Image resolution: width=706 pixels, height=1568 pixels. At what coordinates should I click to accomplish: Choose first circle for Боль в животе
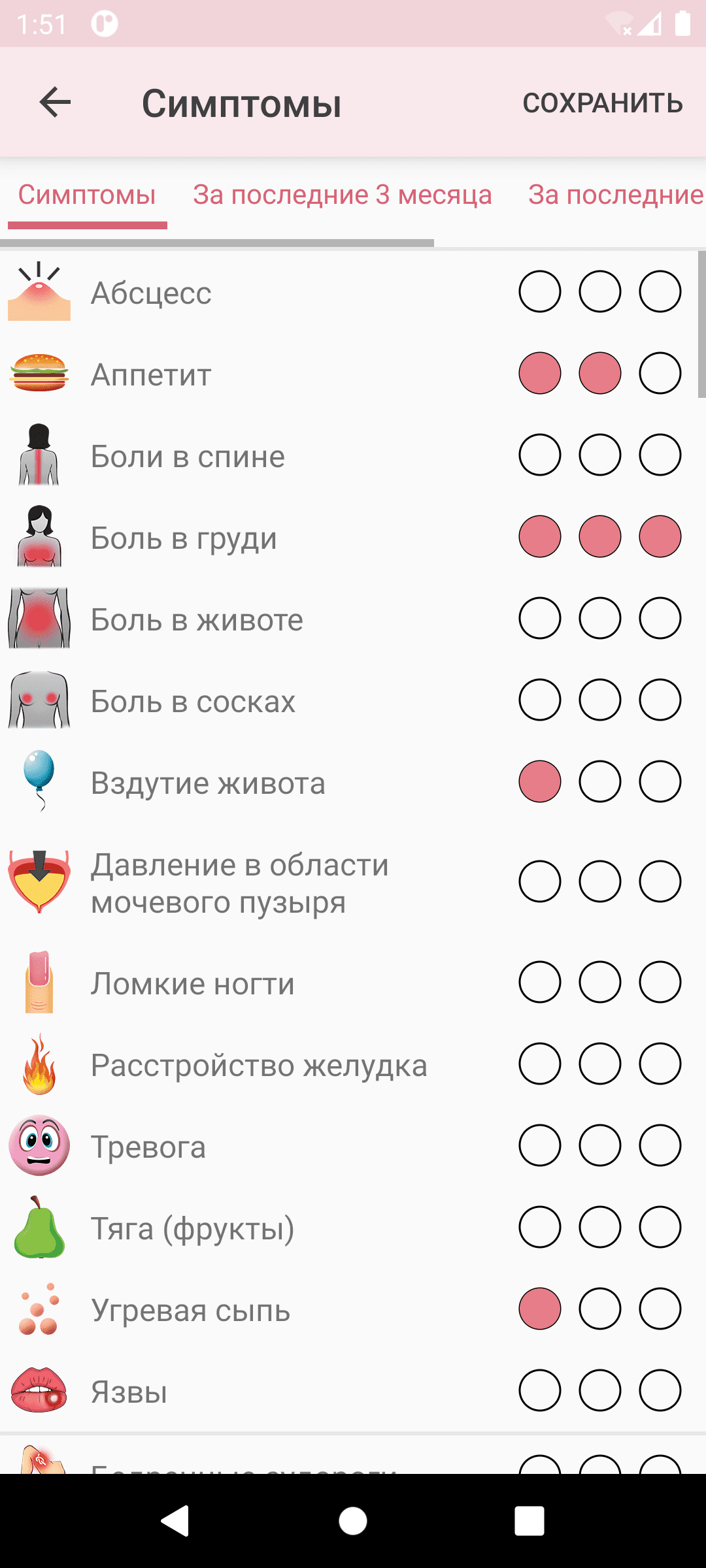pos(539,618)
